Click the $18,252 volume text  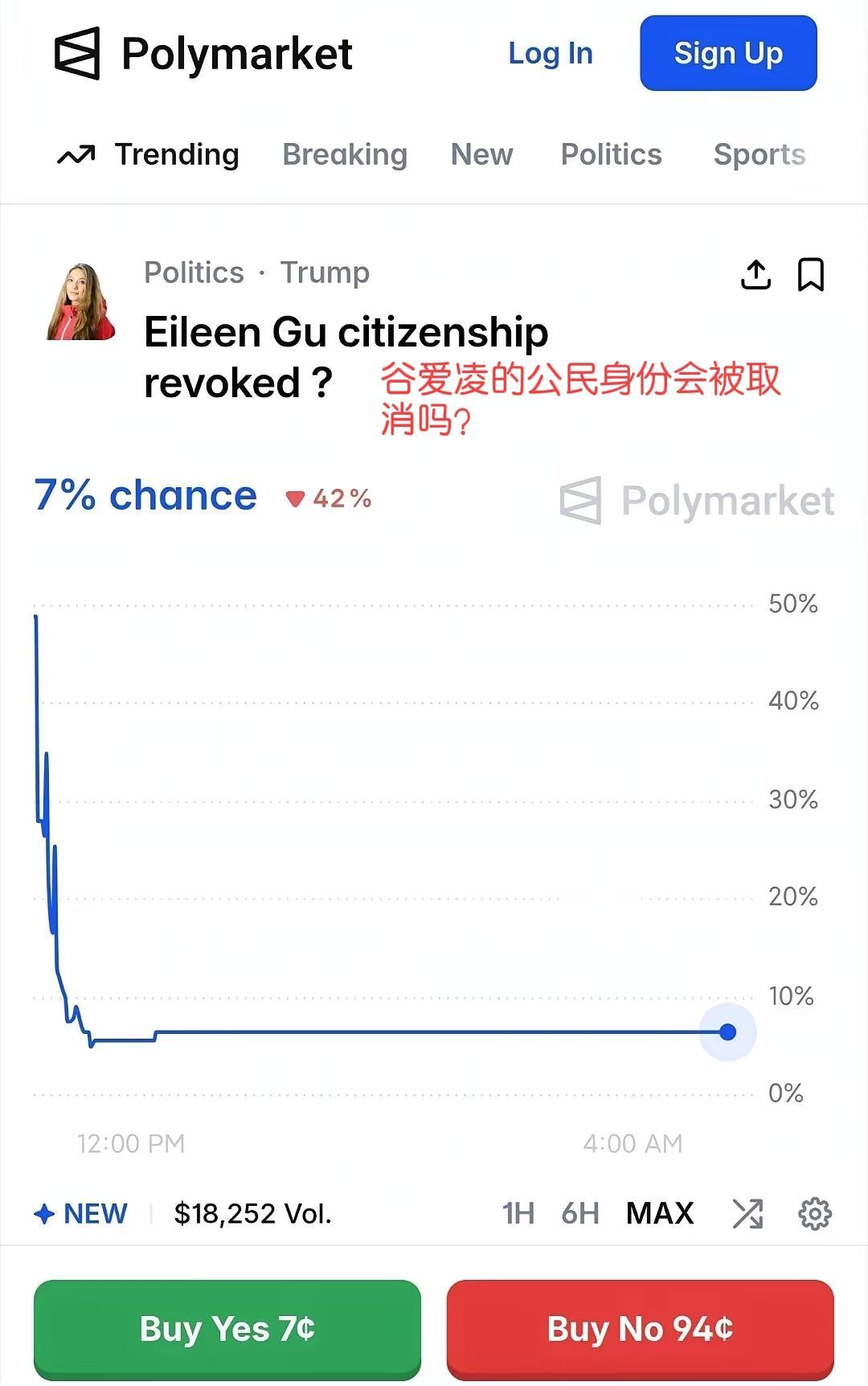pos(253,1213)
